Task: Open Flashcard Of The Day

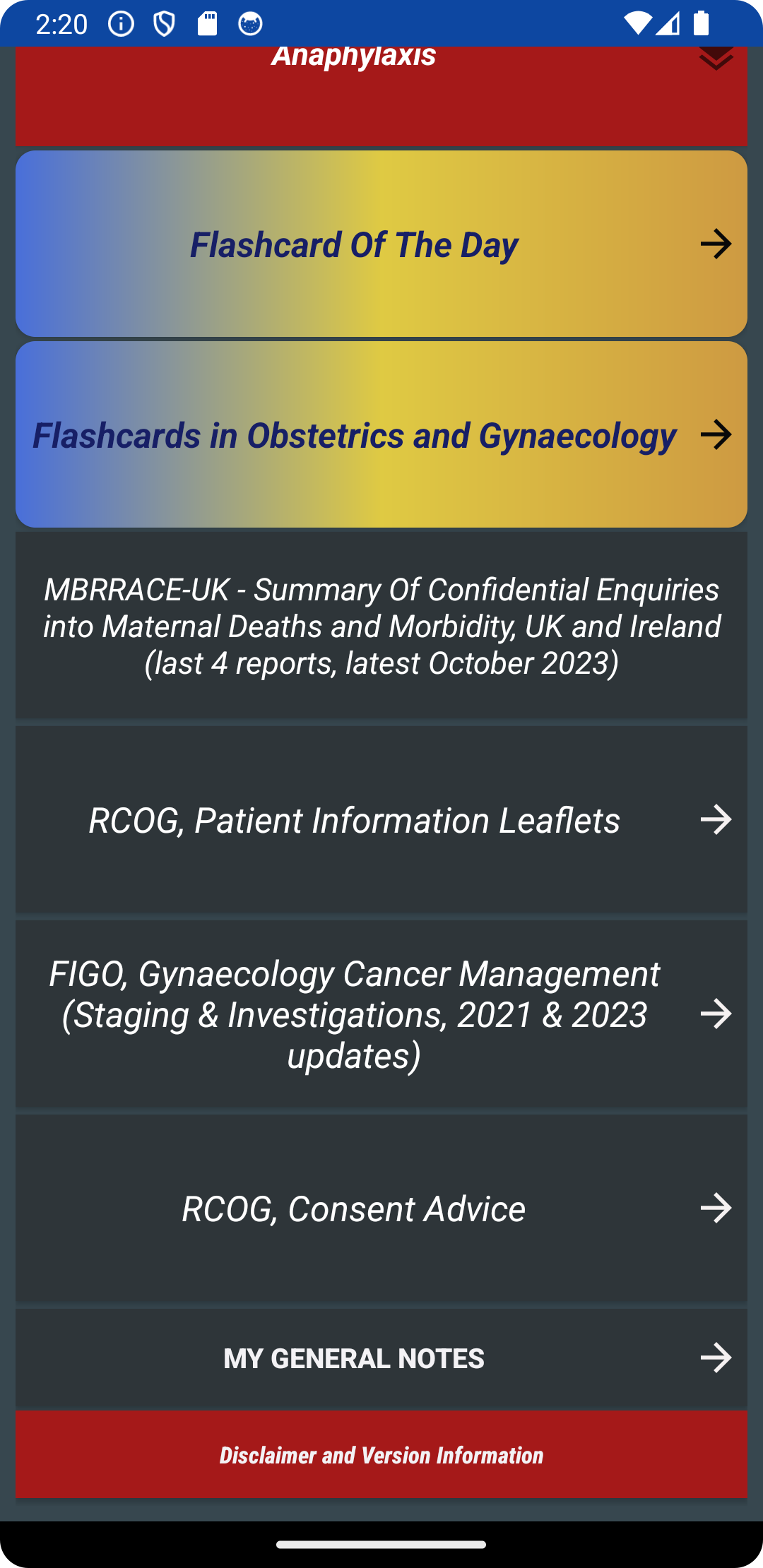Action: (381, 244)
